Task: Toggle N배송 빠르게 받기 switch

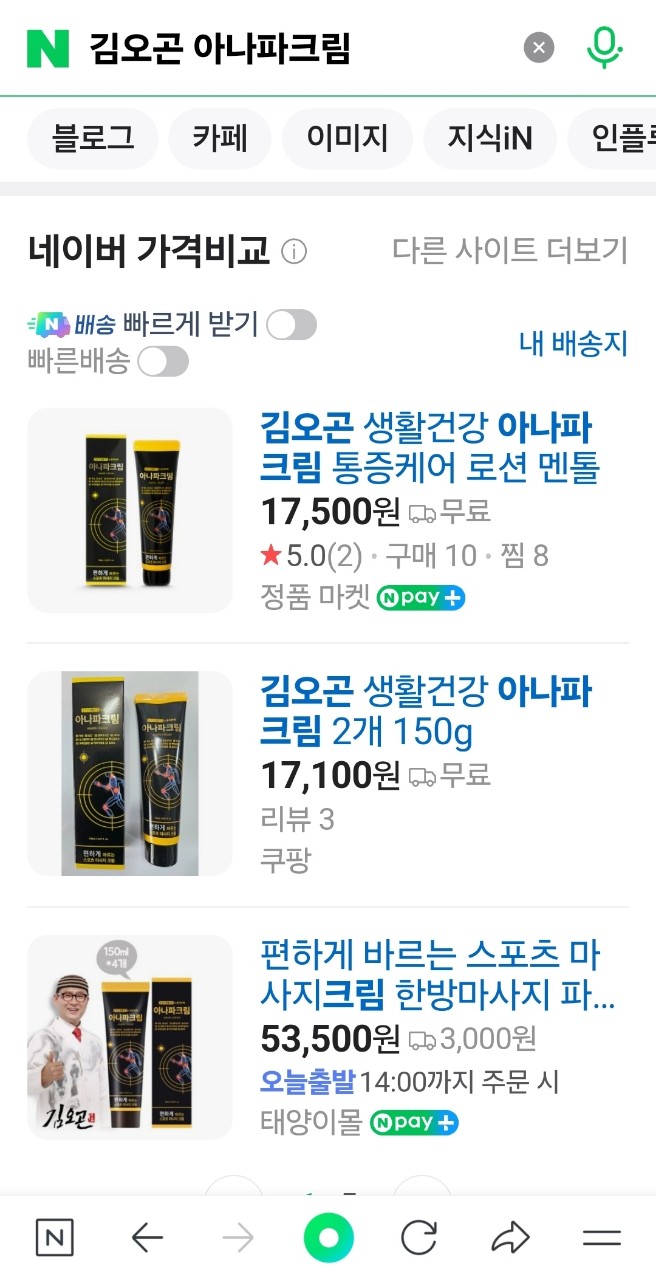Action: pyautogui.click(x=291, y=325)
